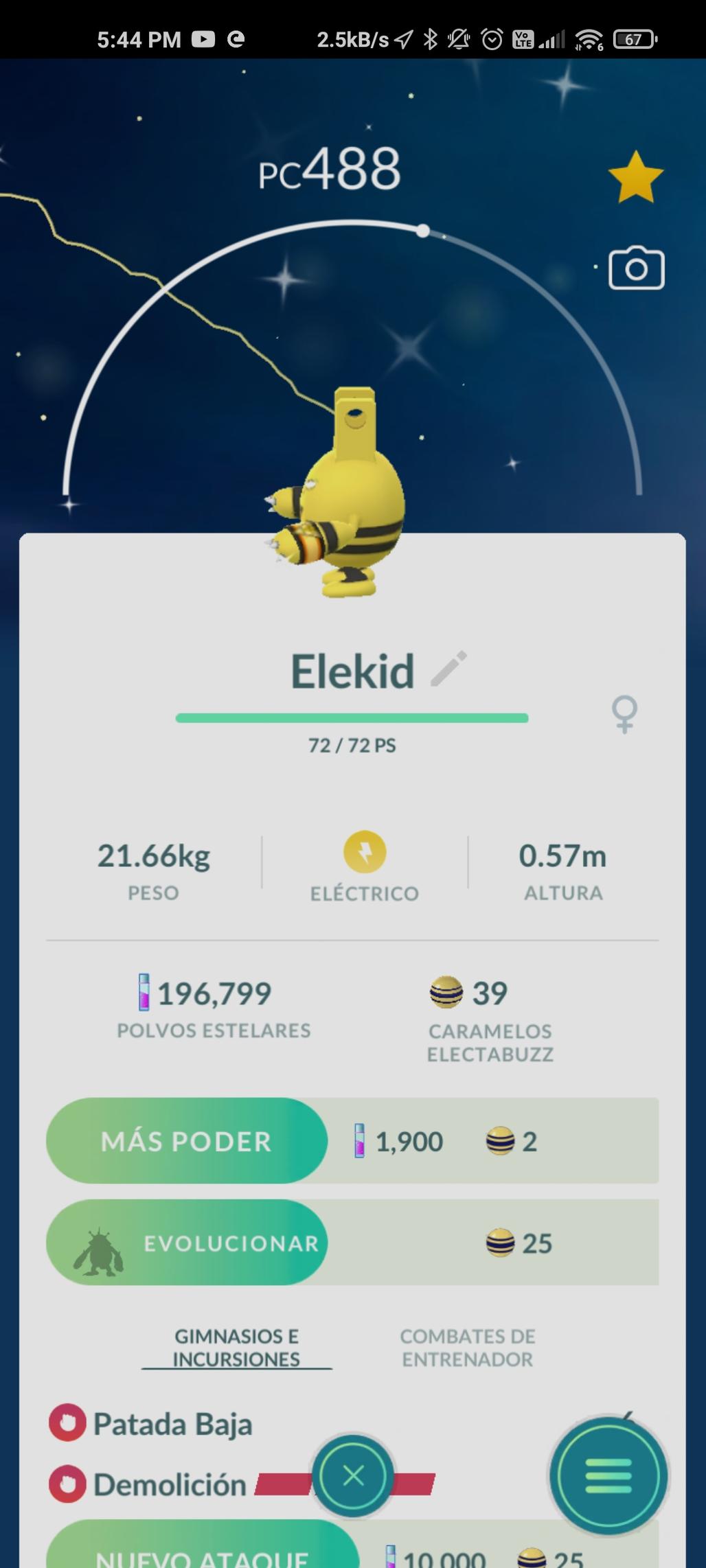Screen dimensions: 706x1568
Task: Open the round hamburger options menu
Action: click(608, 1475)
